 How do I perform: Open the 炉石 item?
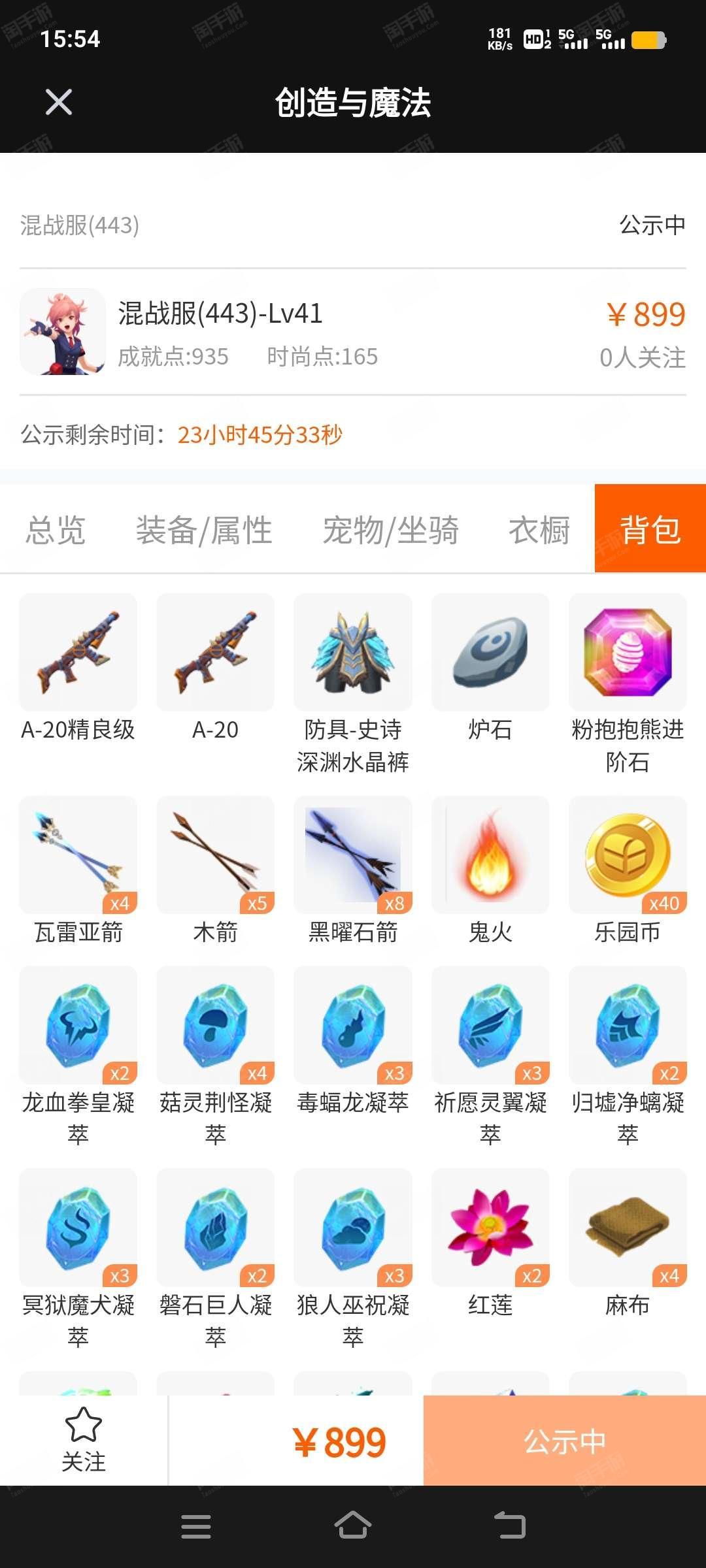(490, 652)
